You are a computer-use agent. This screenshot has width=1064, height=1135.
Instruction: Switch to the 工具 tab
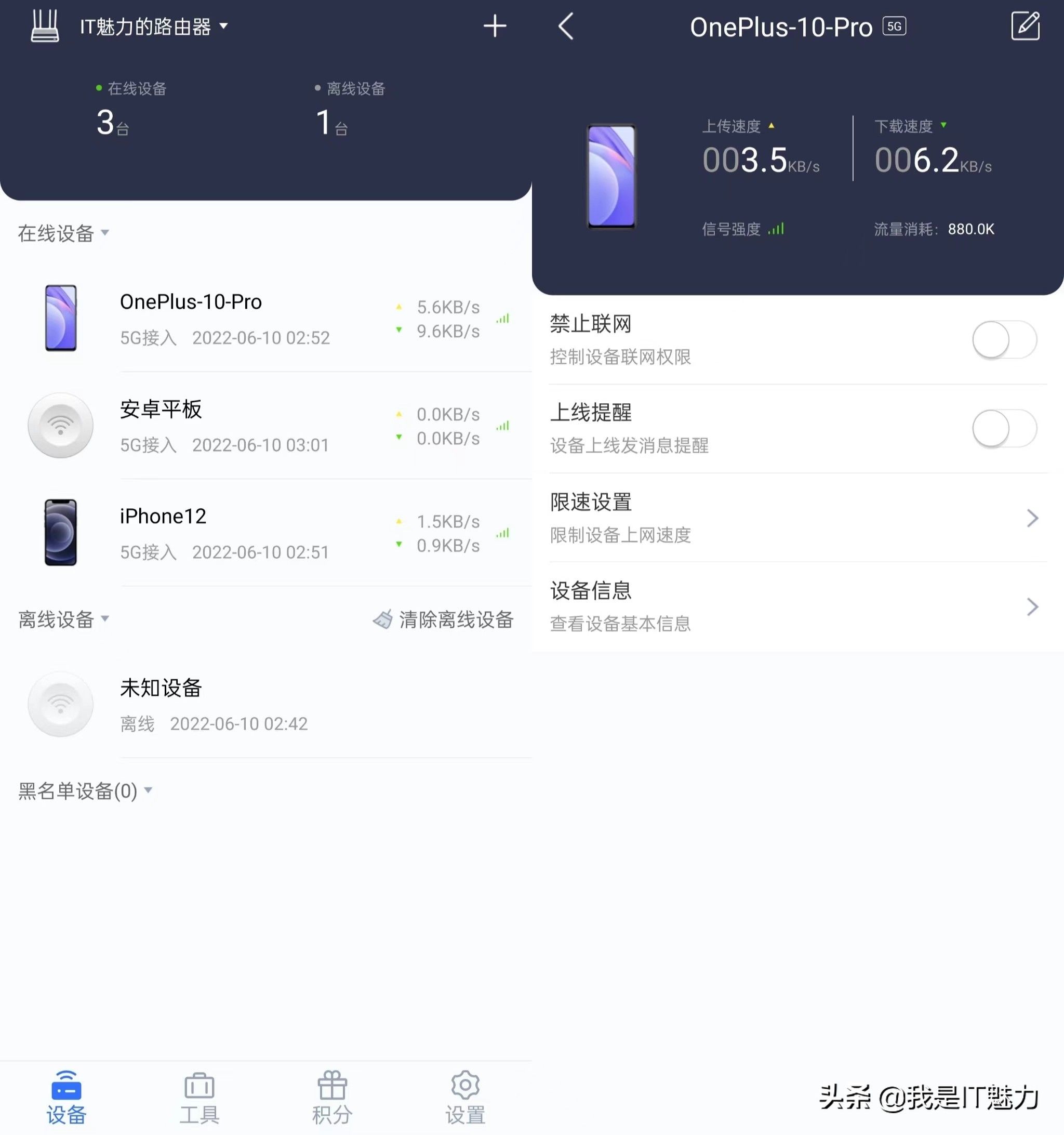(x=199, y=1099)
